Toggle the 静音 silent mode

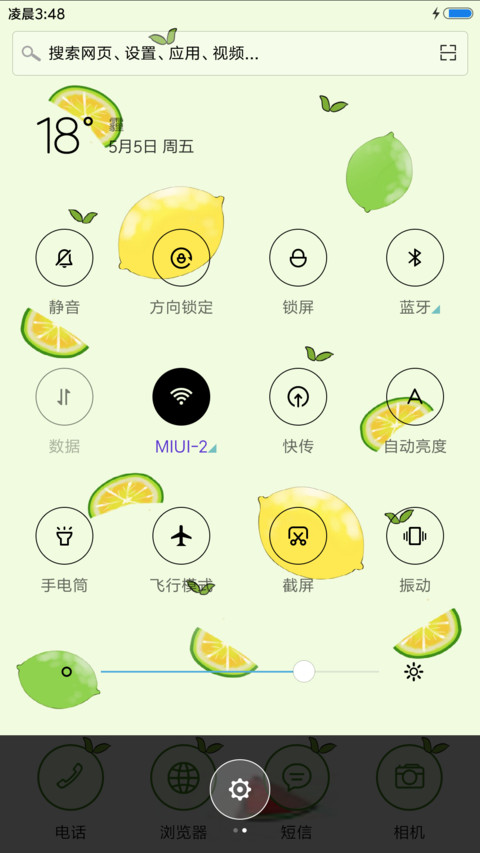point(64,257)
